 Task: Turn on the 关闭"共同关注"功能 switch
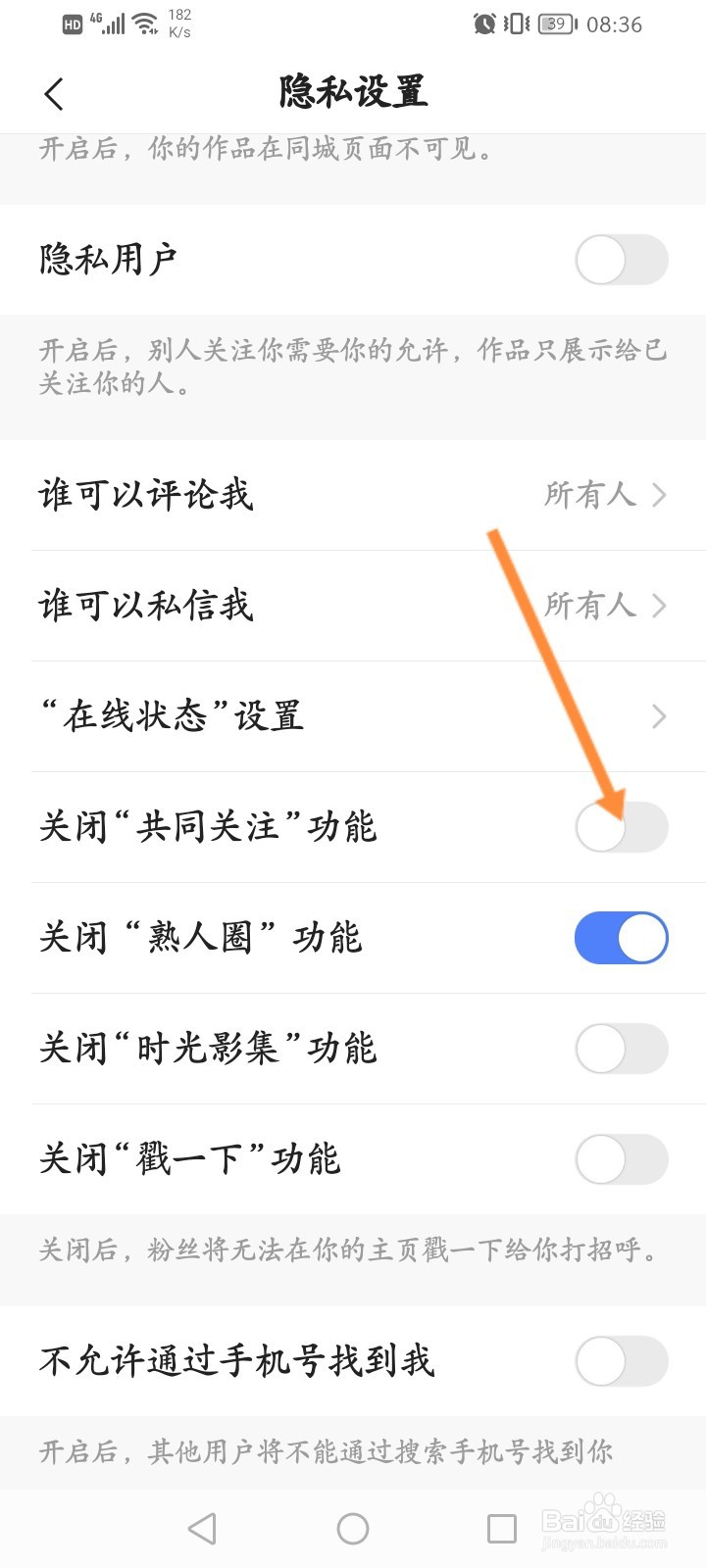pyautogui.click(x=621, y=827)
